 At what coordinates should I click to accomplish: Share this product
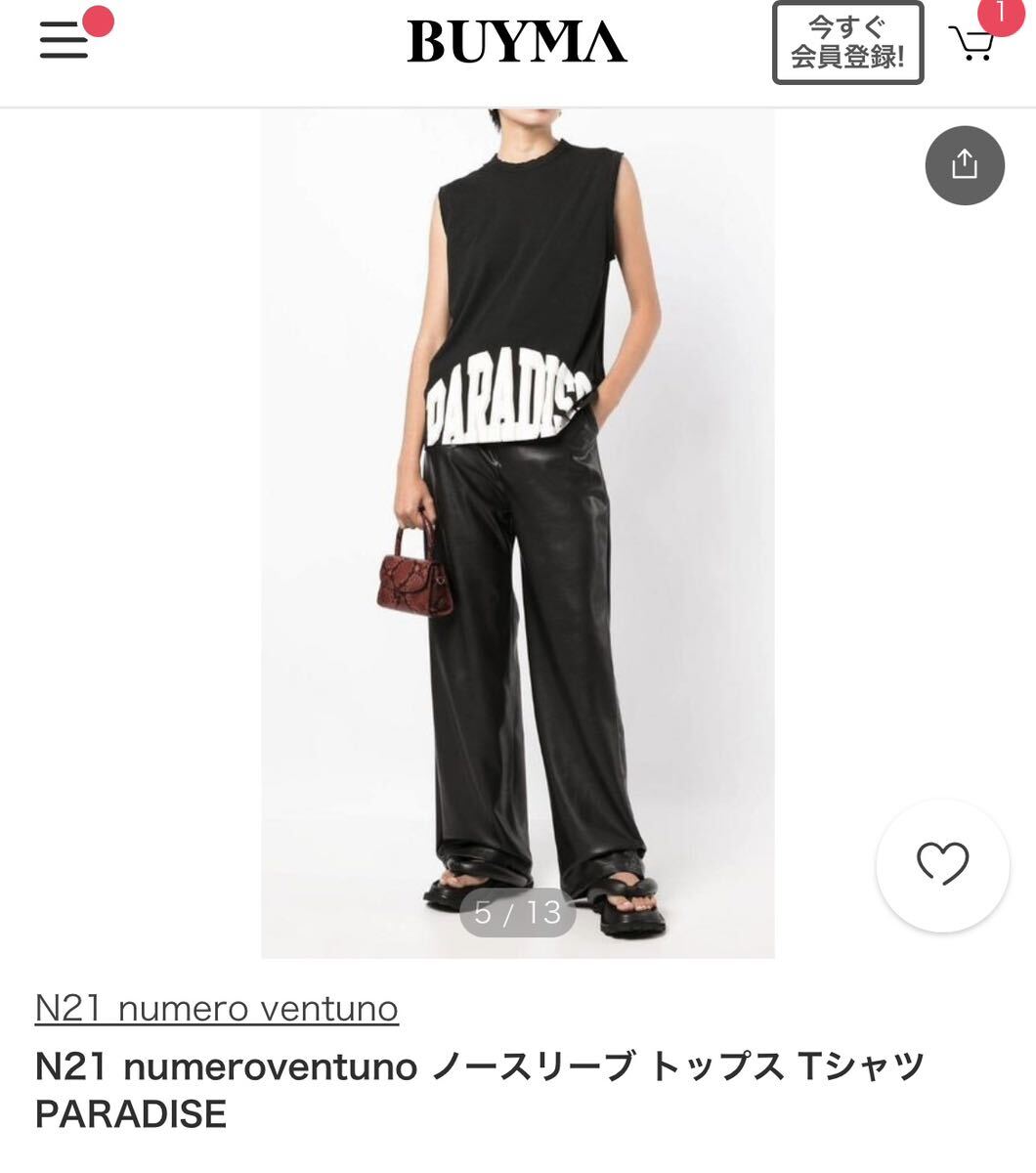pyautogui.click(x=964, y=165)
